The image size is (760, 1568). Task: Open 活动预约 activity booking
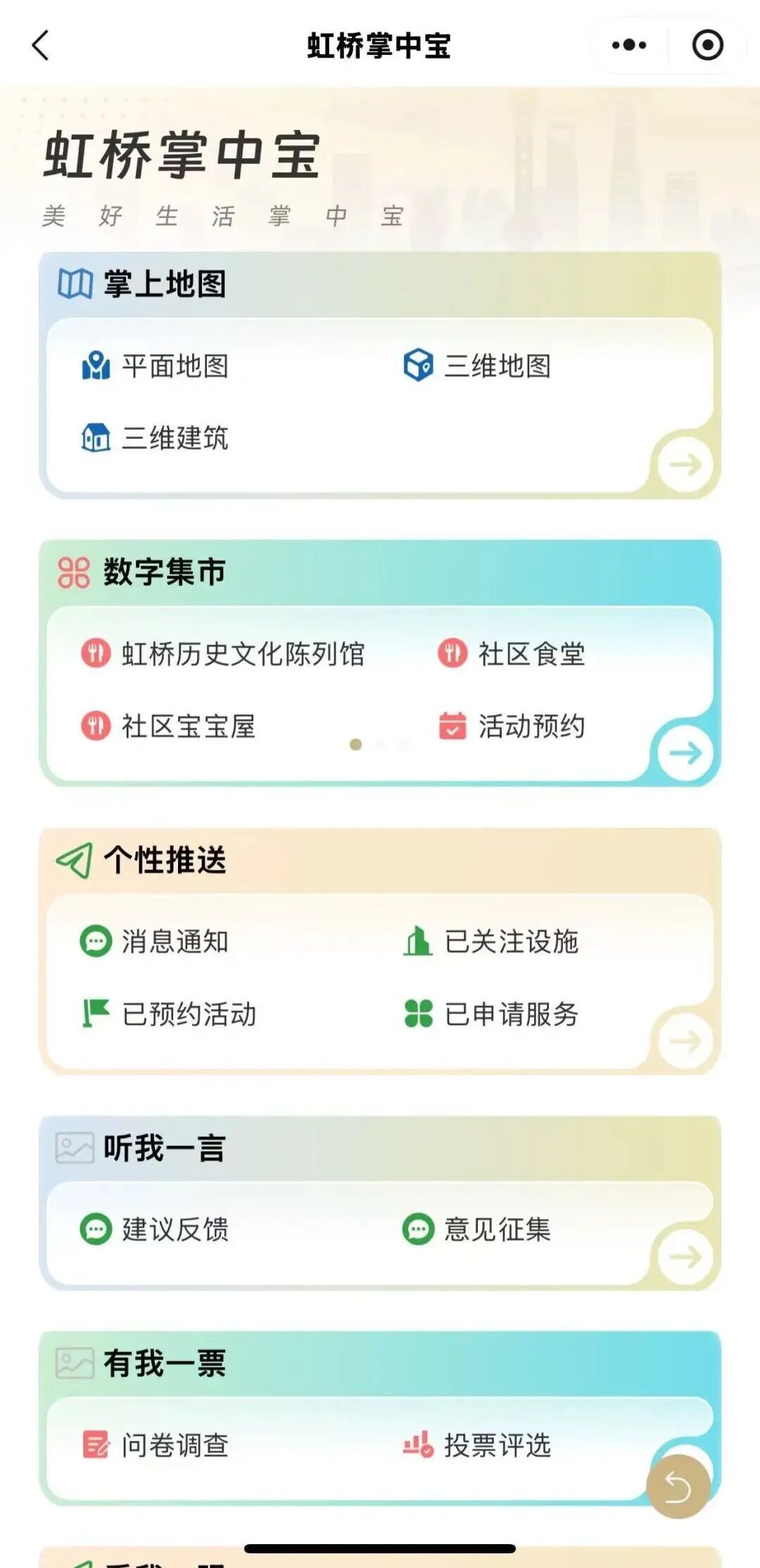click(x=512, y=726)
